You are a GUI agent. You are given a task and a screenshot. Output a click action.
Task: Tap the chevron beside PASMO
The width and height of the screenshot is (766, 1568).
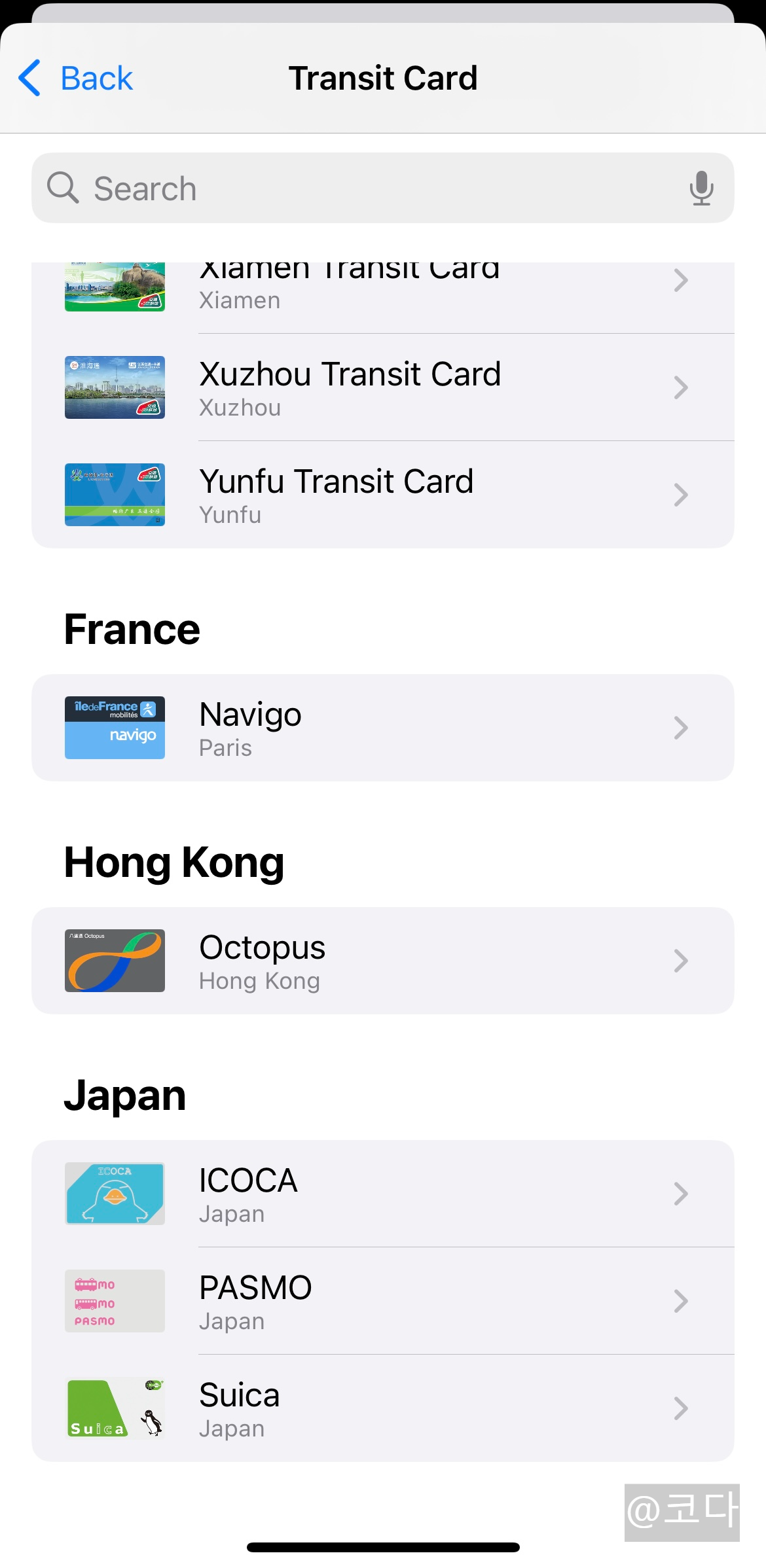[x=681, y=1301]
